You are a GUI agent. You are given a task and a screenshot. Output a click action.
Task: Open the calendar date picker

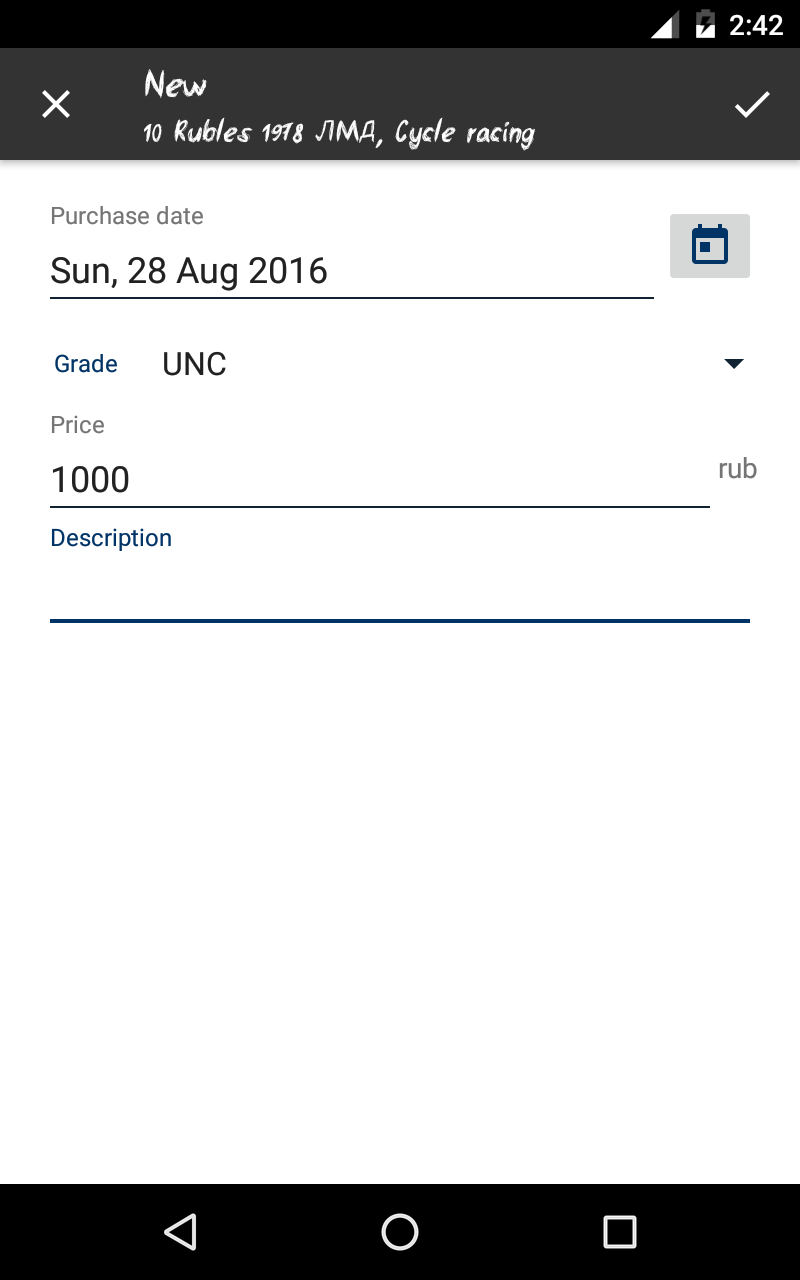click(710, 246)
